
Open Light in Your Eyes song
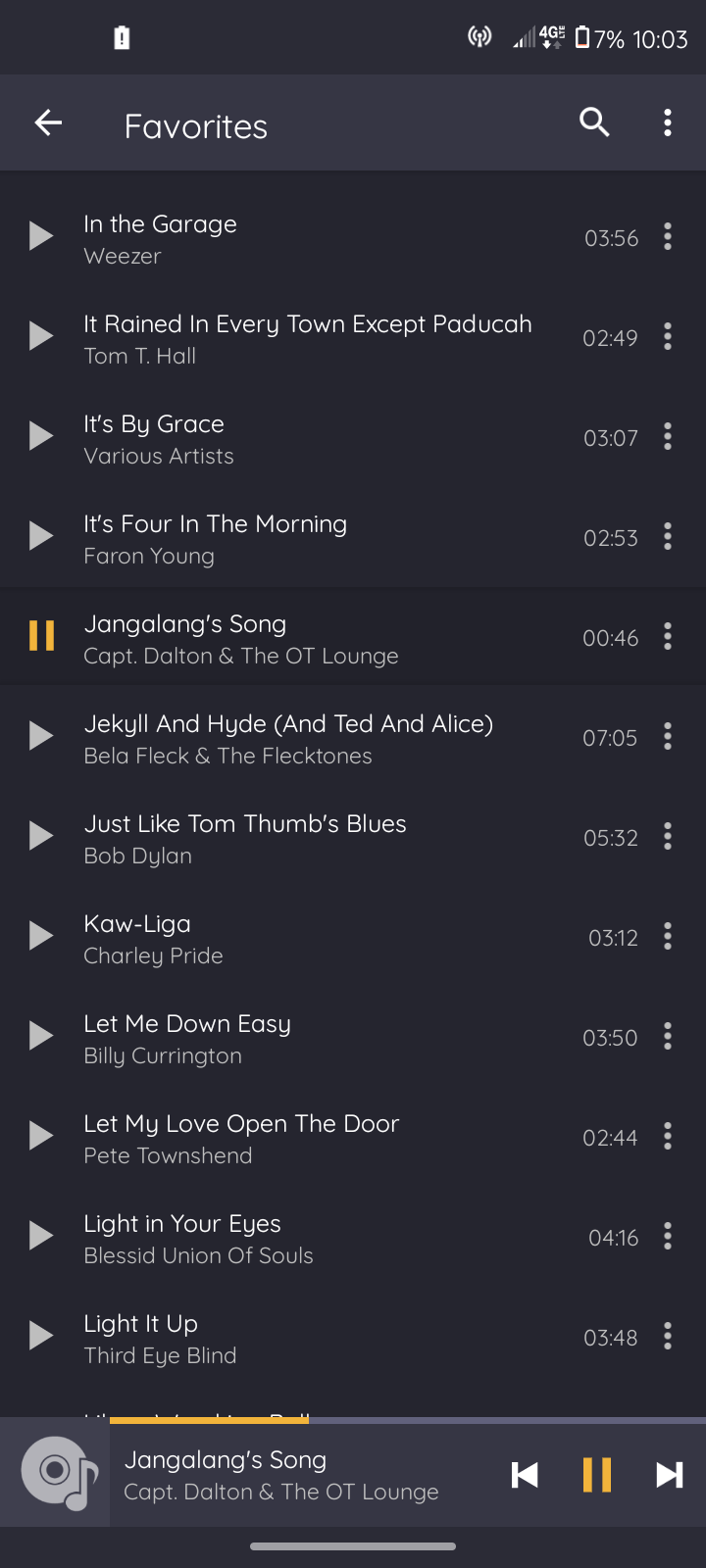click(294, 1238)
